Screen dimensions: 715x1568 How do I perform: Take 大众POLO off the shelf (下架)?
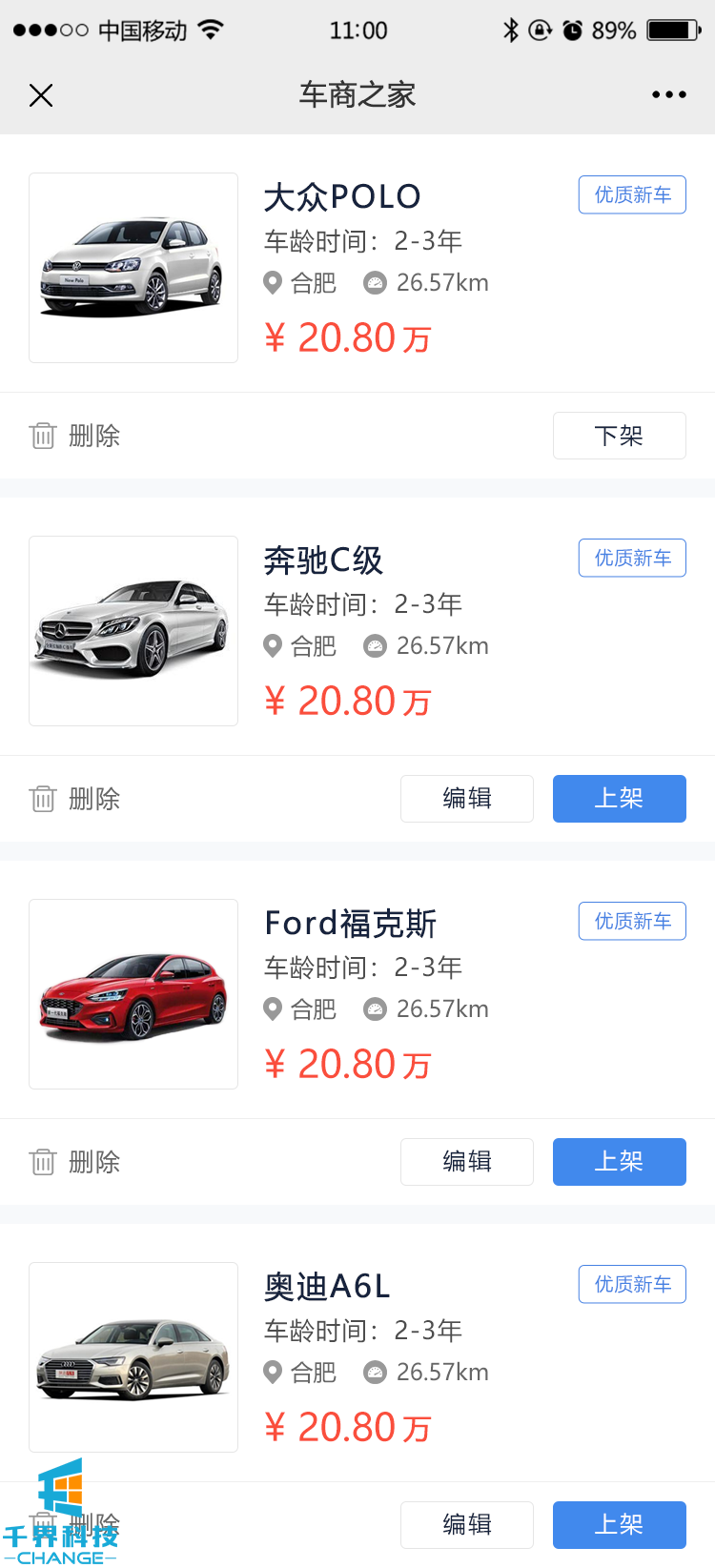click(x=619, y=436)
